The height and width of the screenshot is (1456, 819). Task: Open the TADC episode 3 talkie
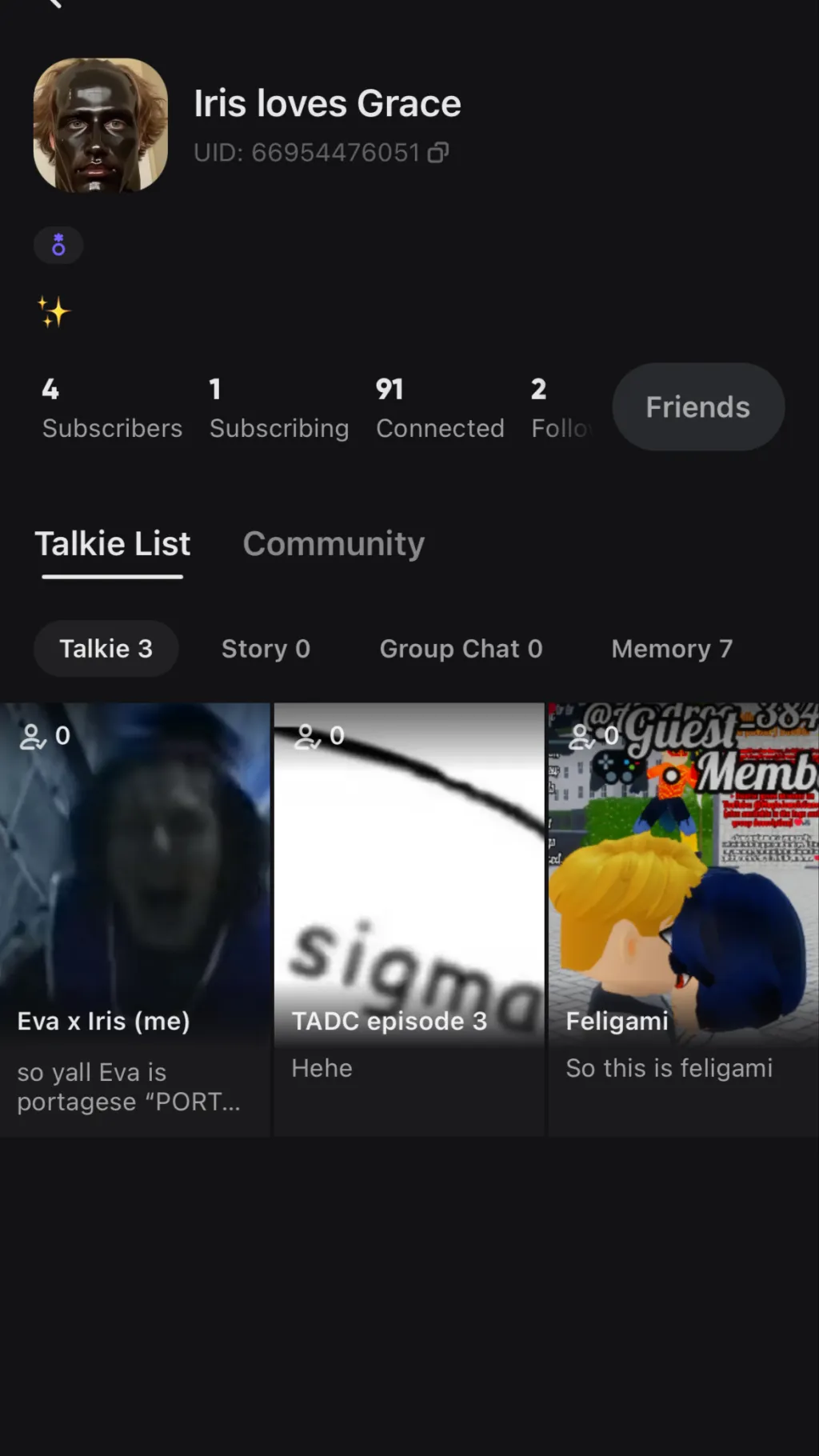(x=409, y=918)
